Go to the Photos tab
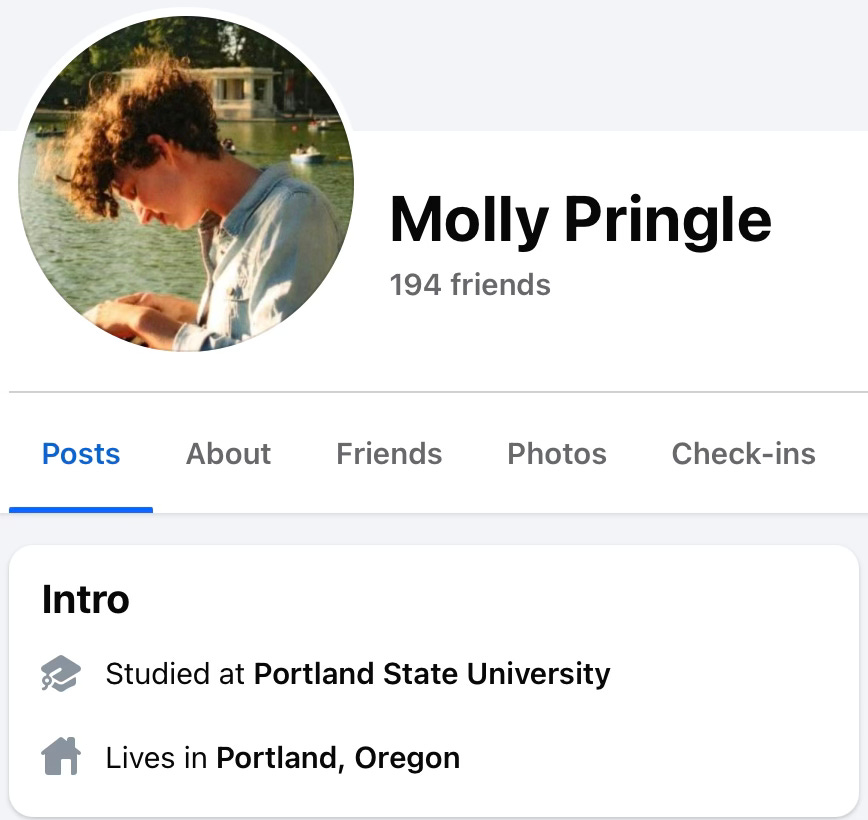 [x=557, y=454]
